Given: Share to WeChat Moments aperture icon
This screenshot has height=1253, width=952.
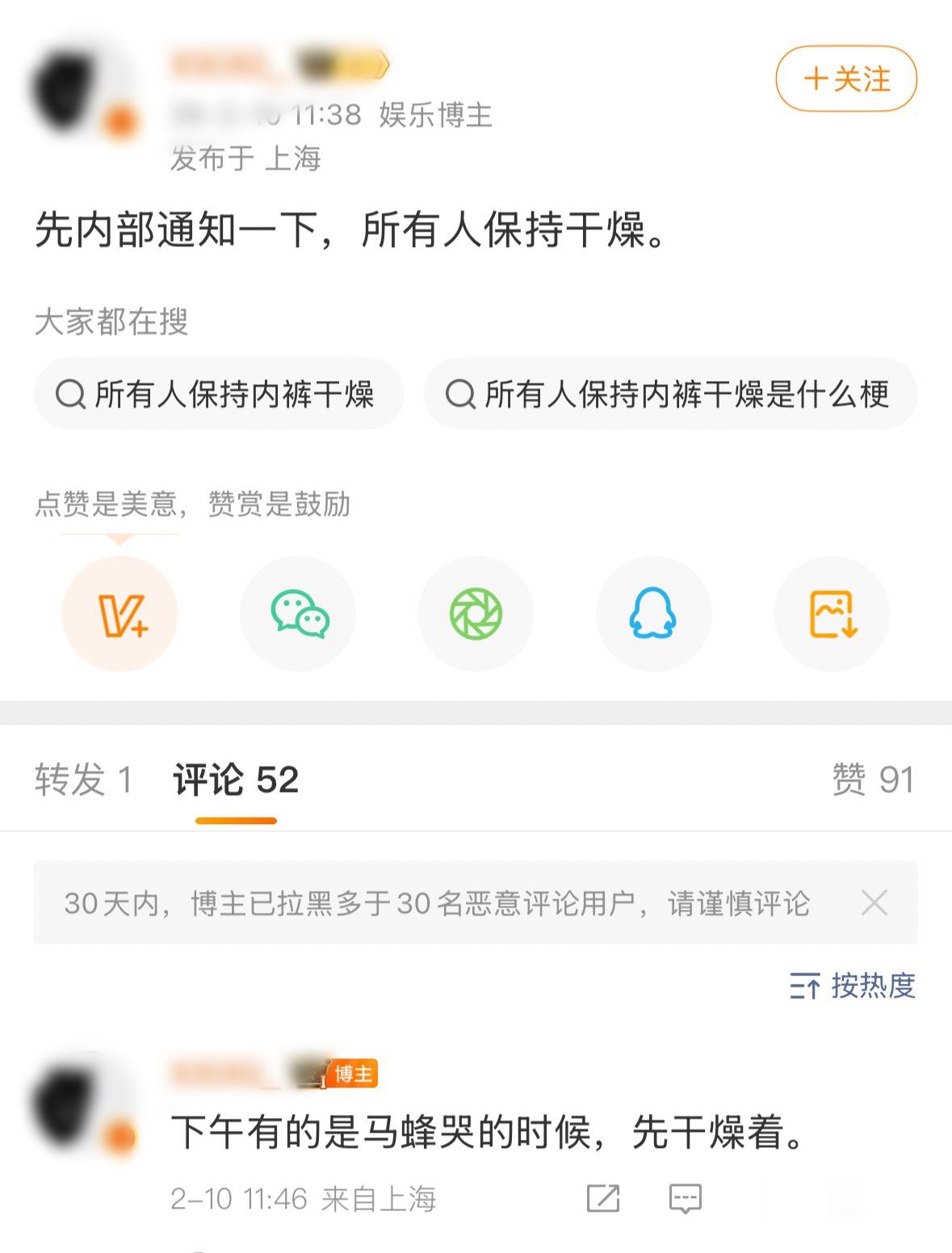Looking at the screenshot, I should pos(475,614).
